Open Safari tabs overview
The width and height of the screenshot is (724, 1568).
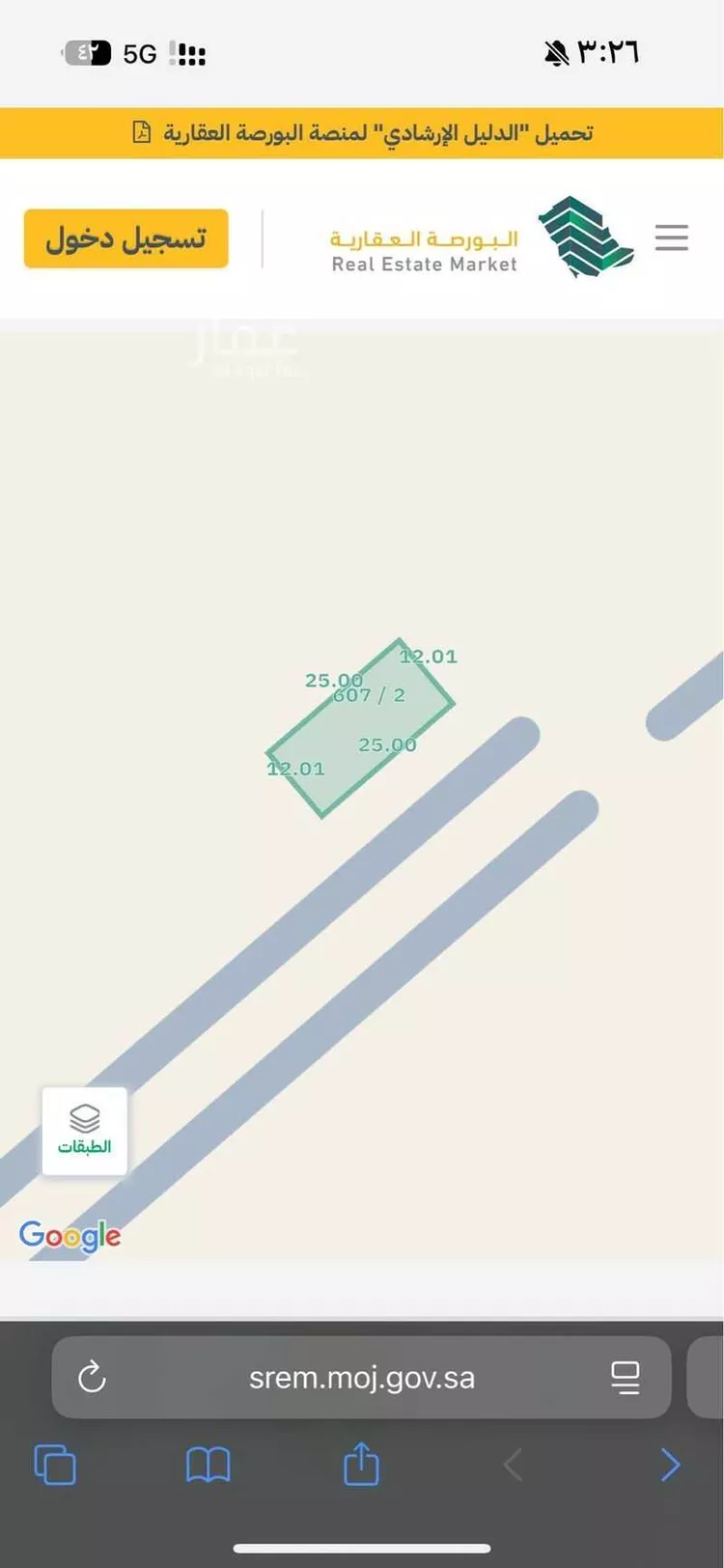(x=55, y=1465)
